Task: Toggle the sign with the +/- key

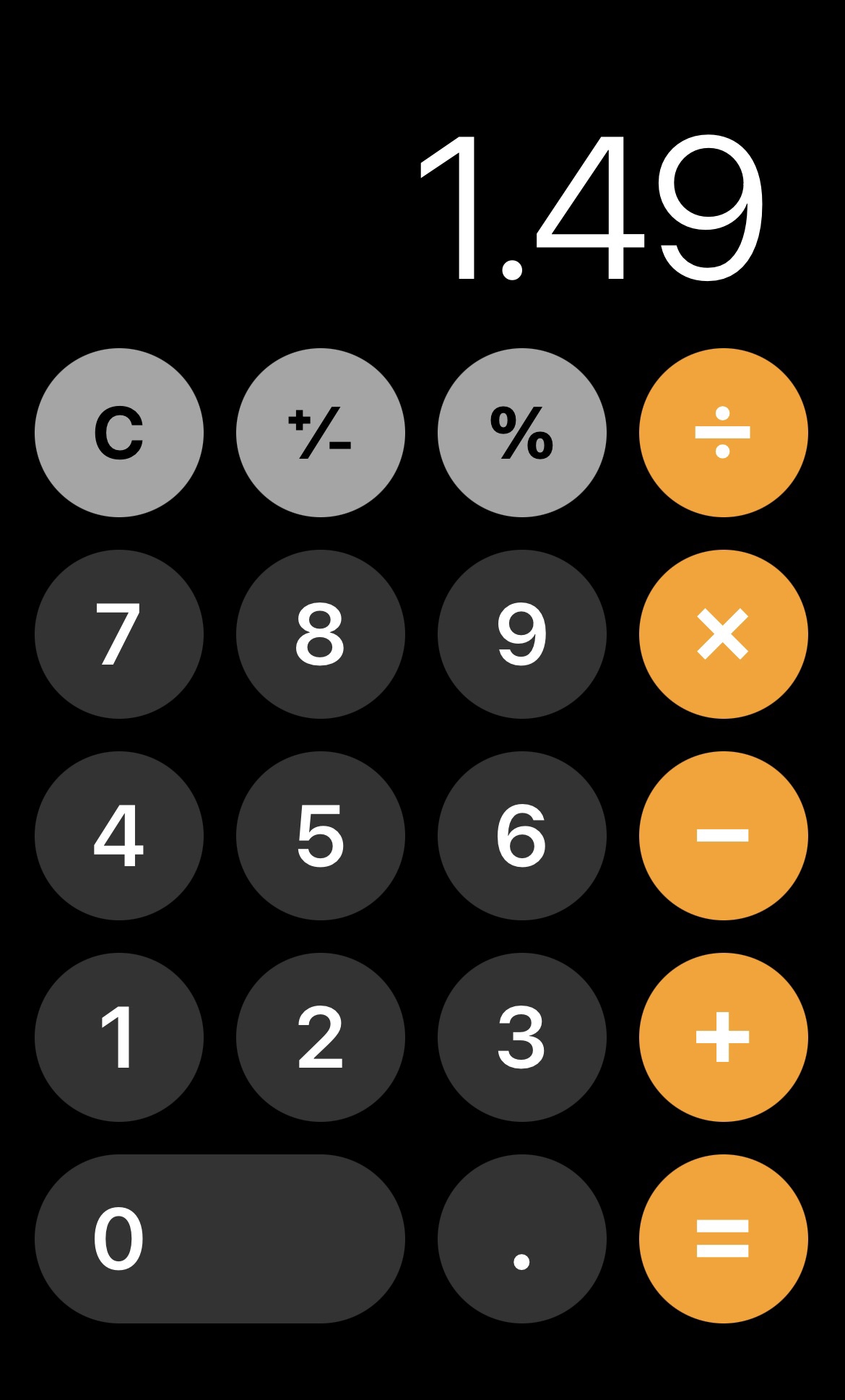Action: [321, 433]
